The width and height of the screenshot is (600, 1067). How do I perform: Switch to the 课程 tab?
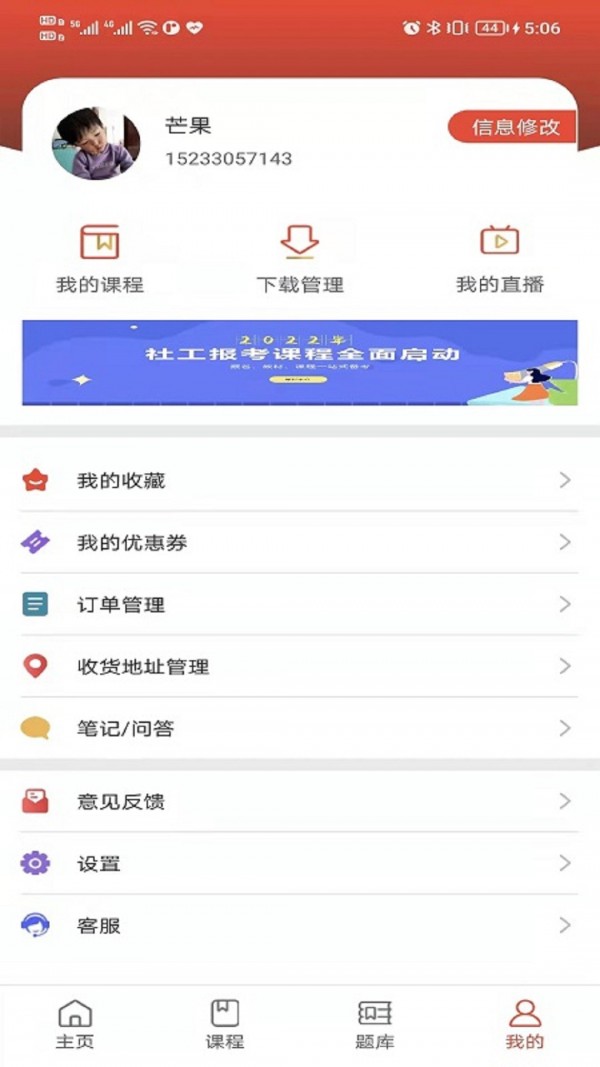(225, 1025)
